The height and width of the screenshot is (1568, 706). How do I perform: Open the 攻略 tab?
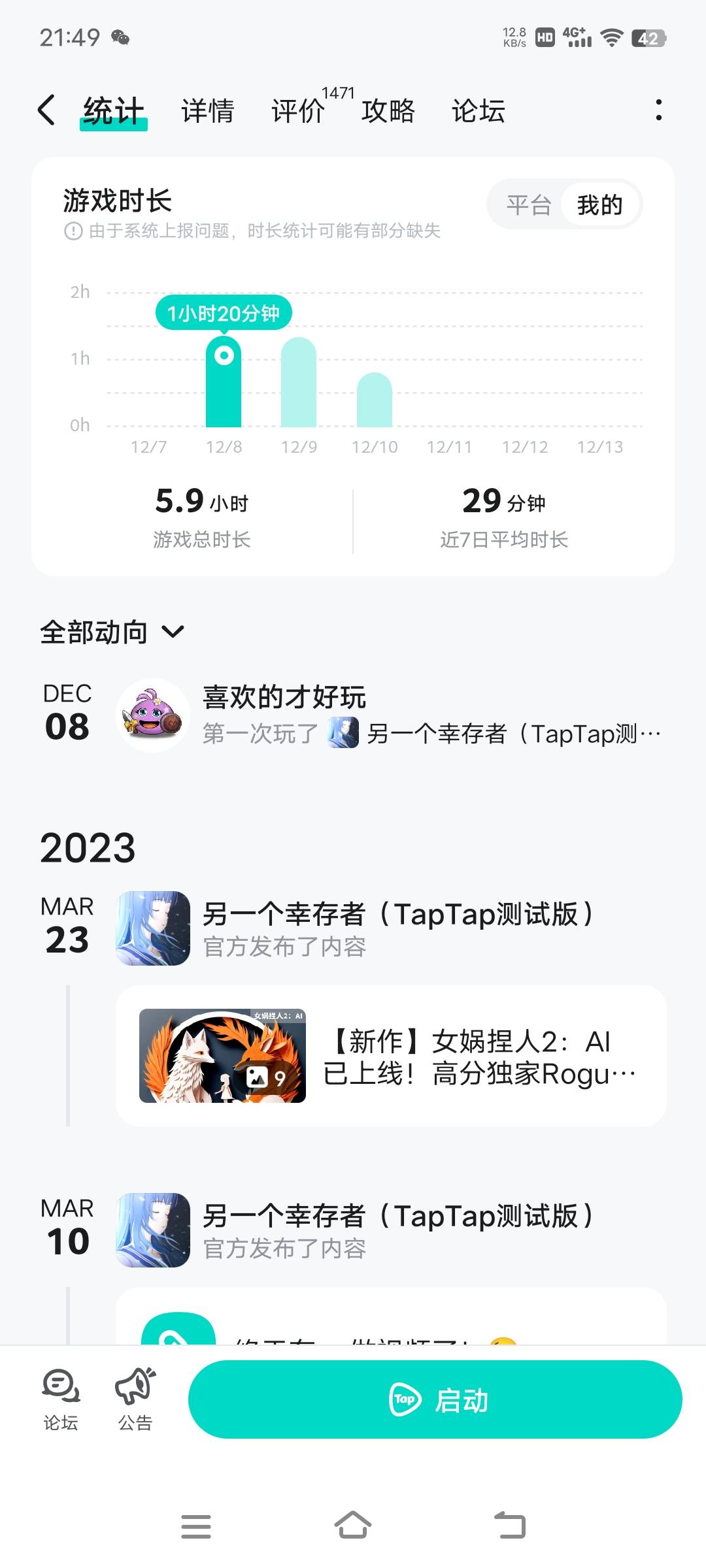[x=388, y=111]
